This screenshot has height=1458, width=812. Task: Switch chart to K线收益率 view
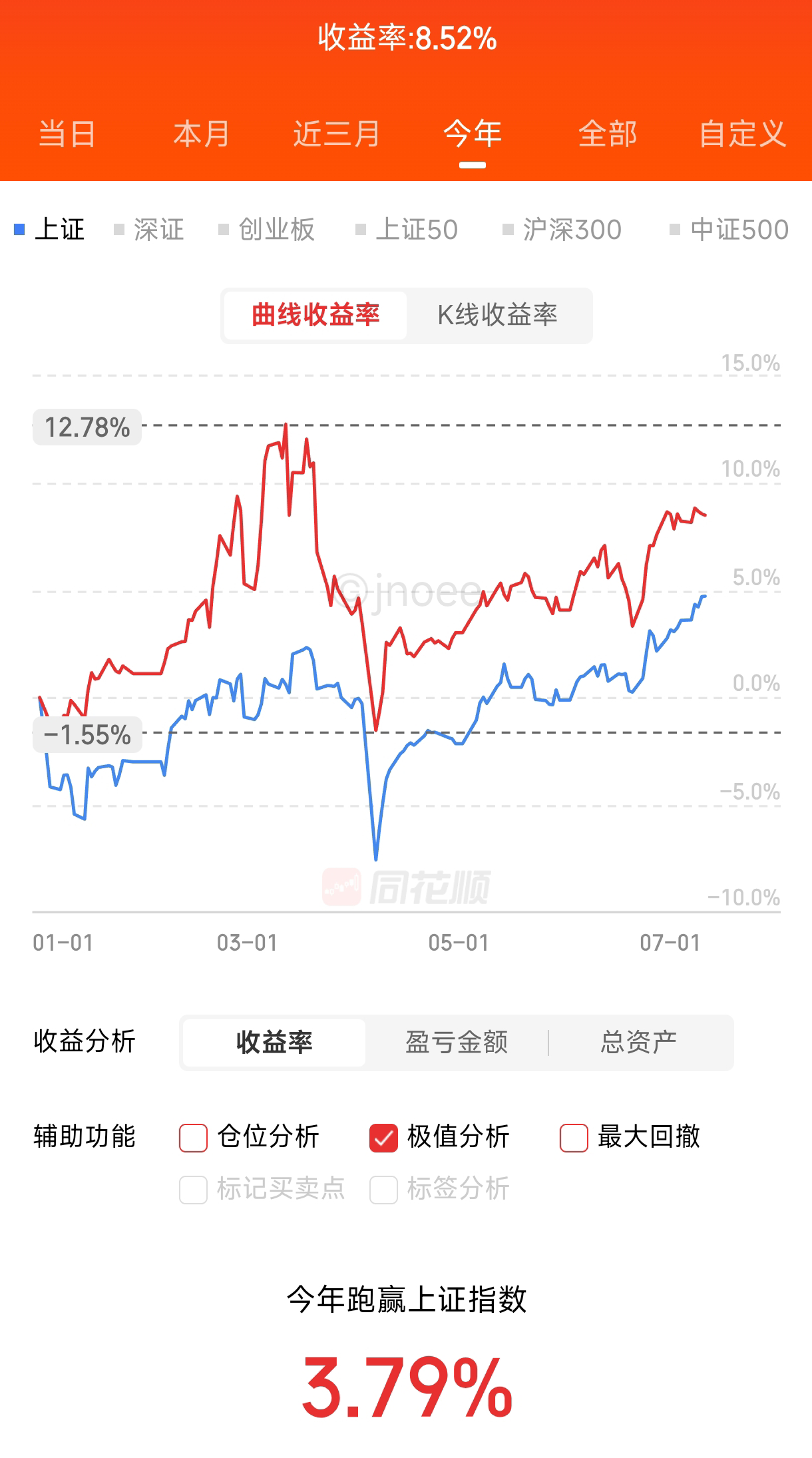coord(498,316)
